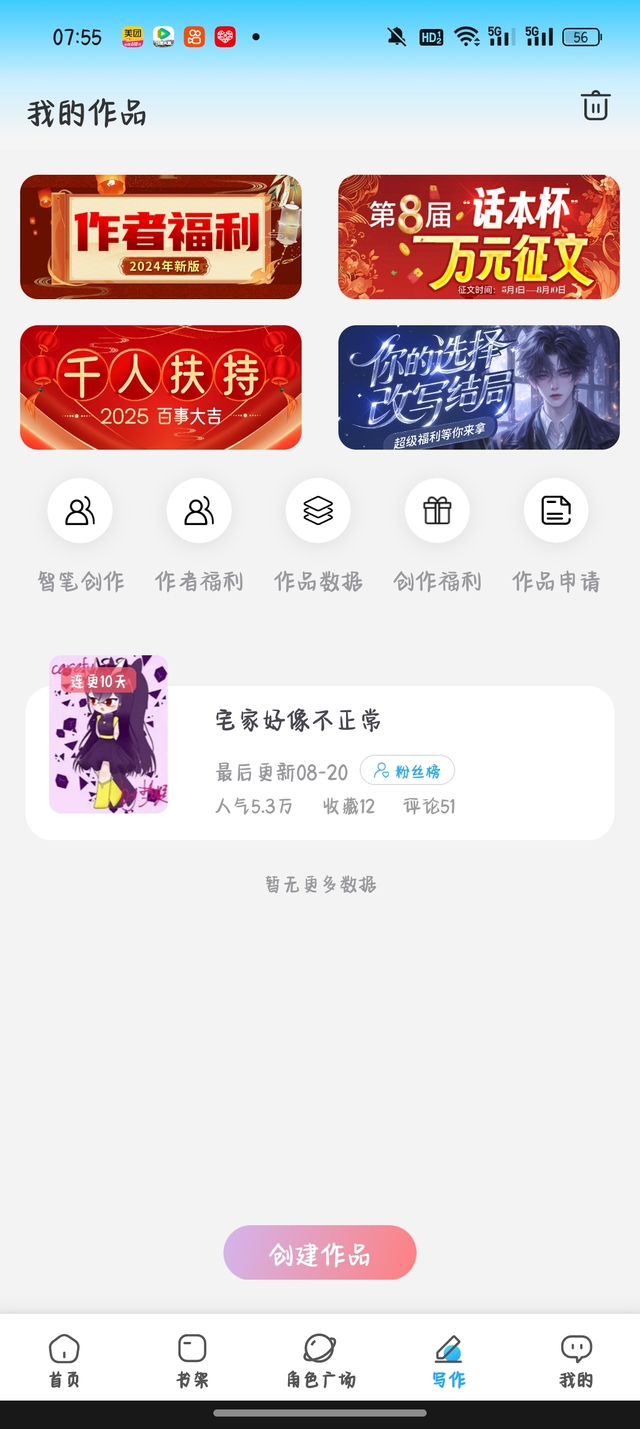Viewport: 640px width, 1429px height.
Task: Open 创作福利 gift shortcut
Action: (x=437, y=511)
